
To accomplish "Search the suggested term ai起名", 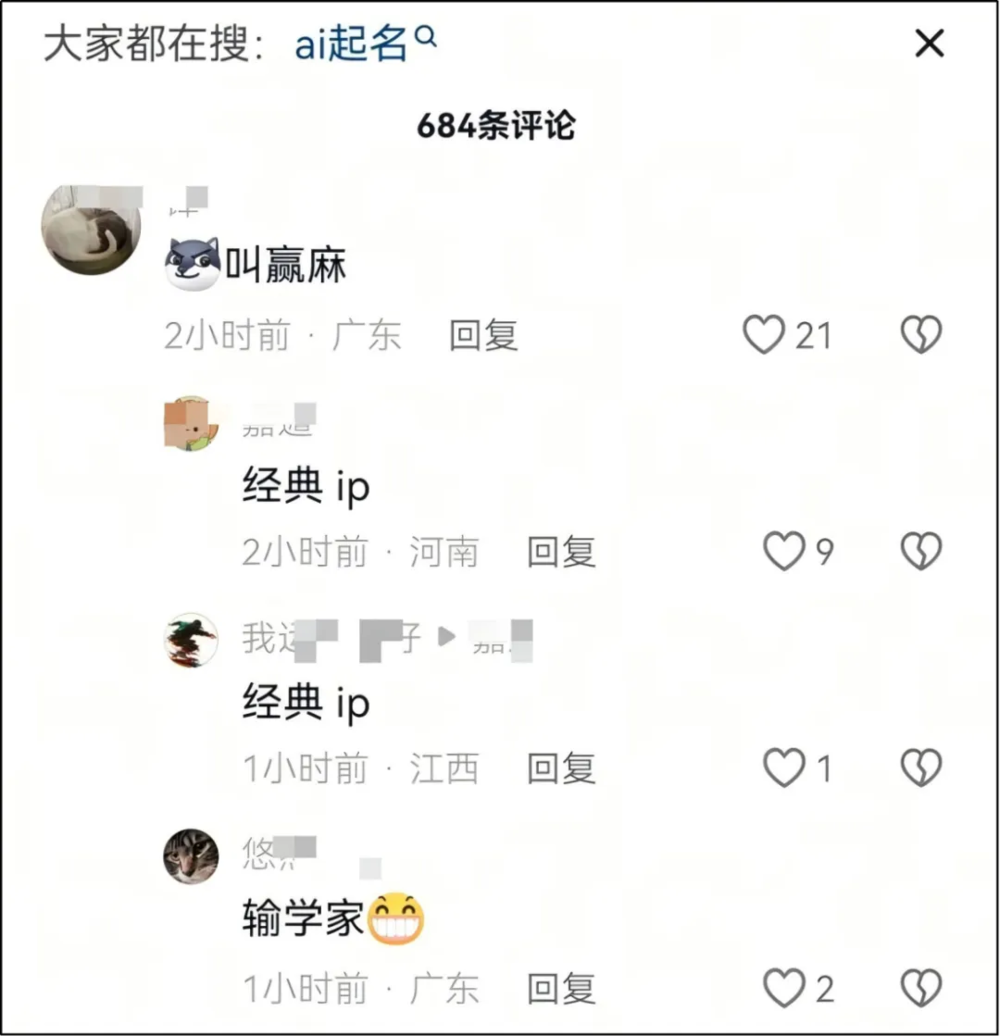I will (365, 44).
